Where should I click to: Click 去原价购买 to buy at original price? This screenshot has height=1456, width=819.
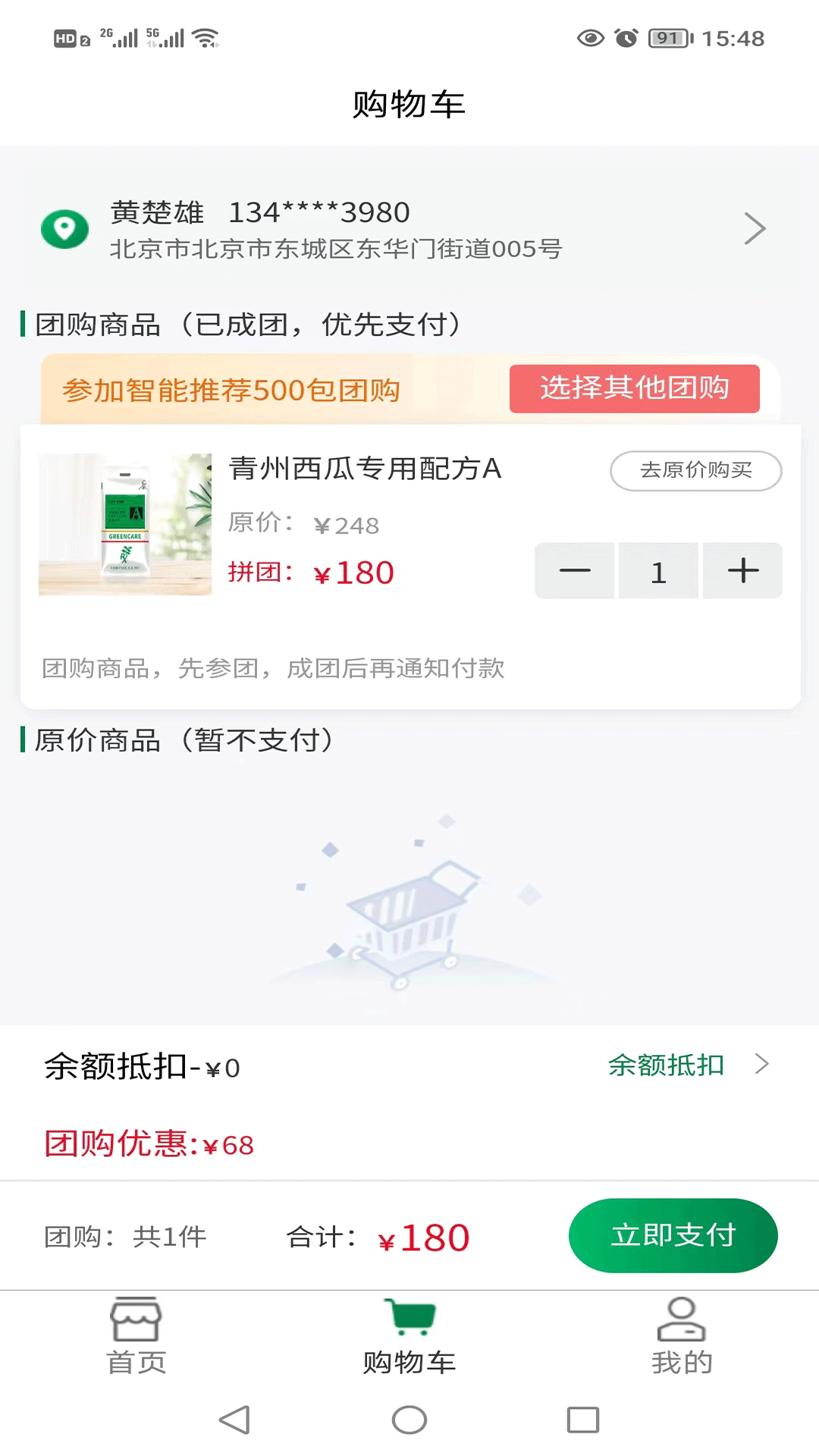point(695,471)
